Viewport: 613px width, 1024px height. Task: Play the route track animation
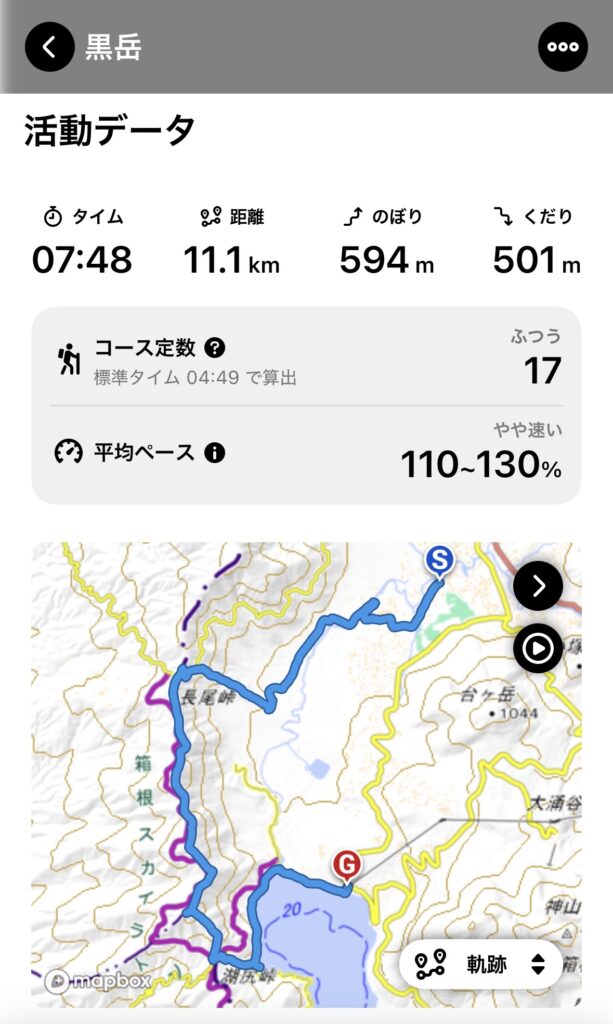[538, 649]
